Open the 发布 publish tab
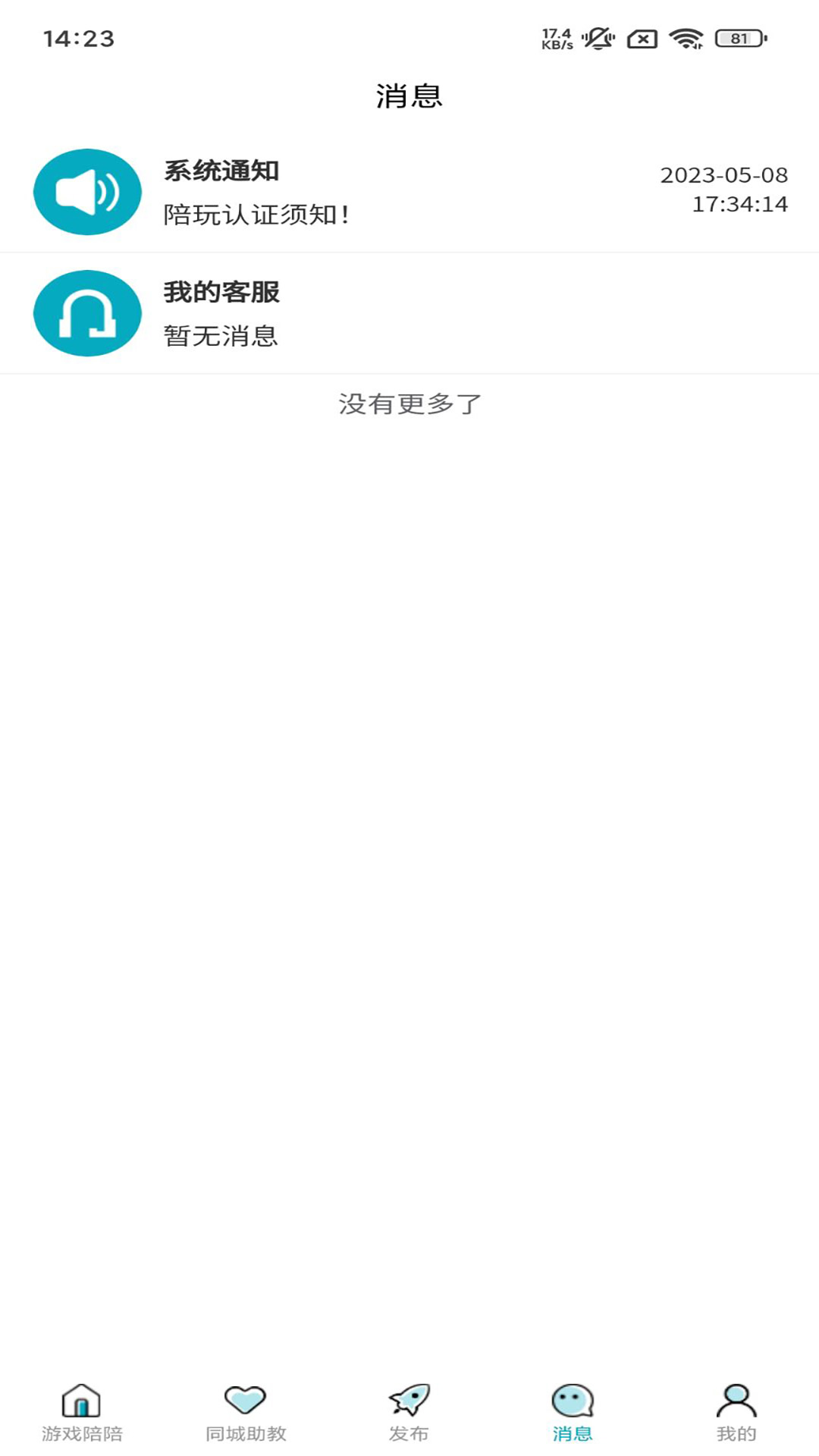 coord(409,1412)
